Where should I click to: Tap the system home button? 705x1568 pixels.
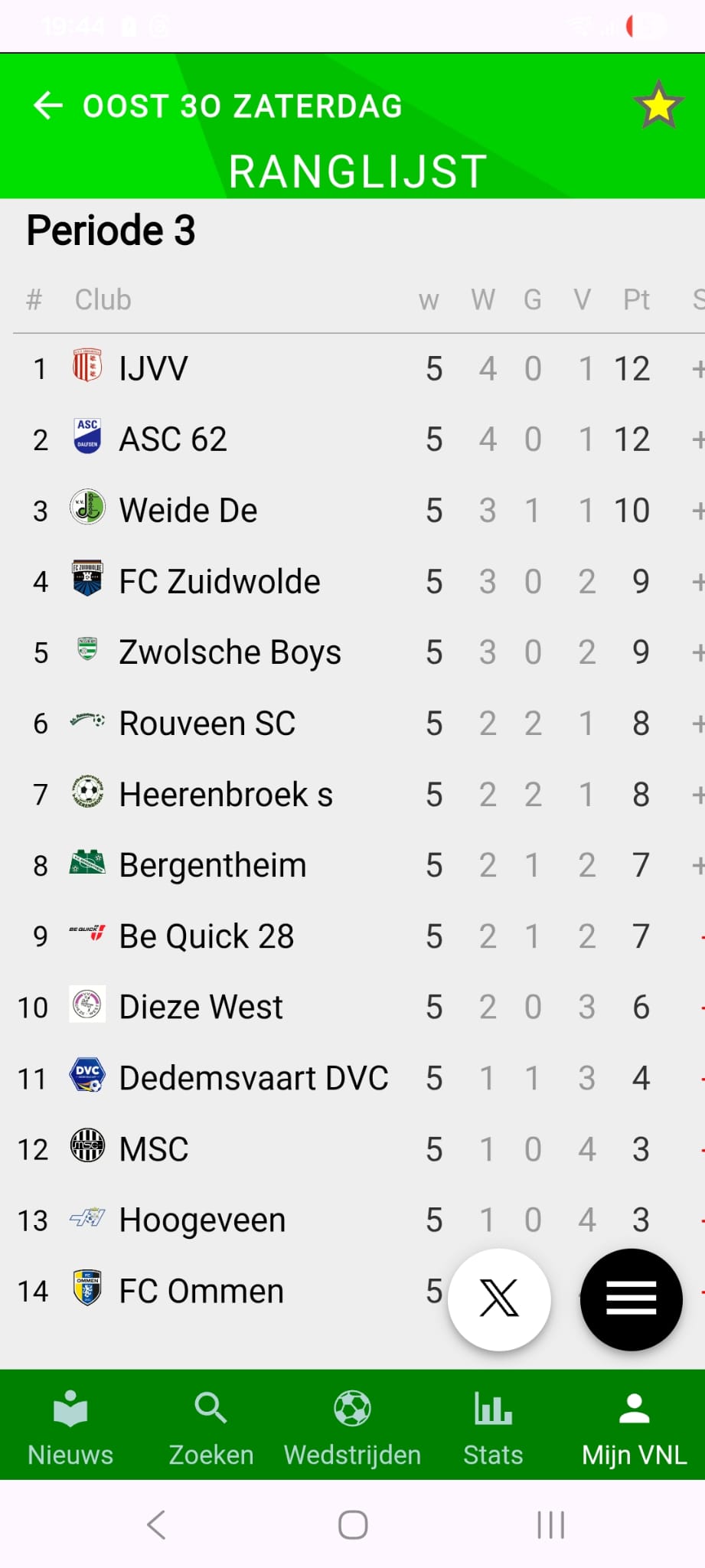click(x=353, y=1524)
